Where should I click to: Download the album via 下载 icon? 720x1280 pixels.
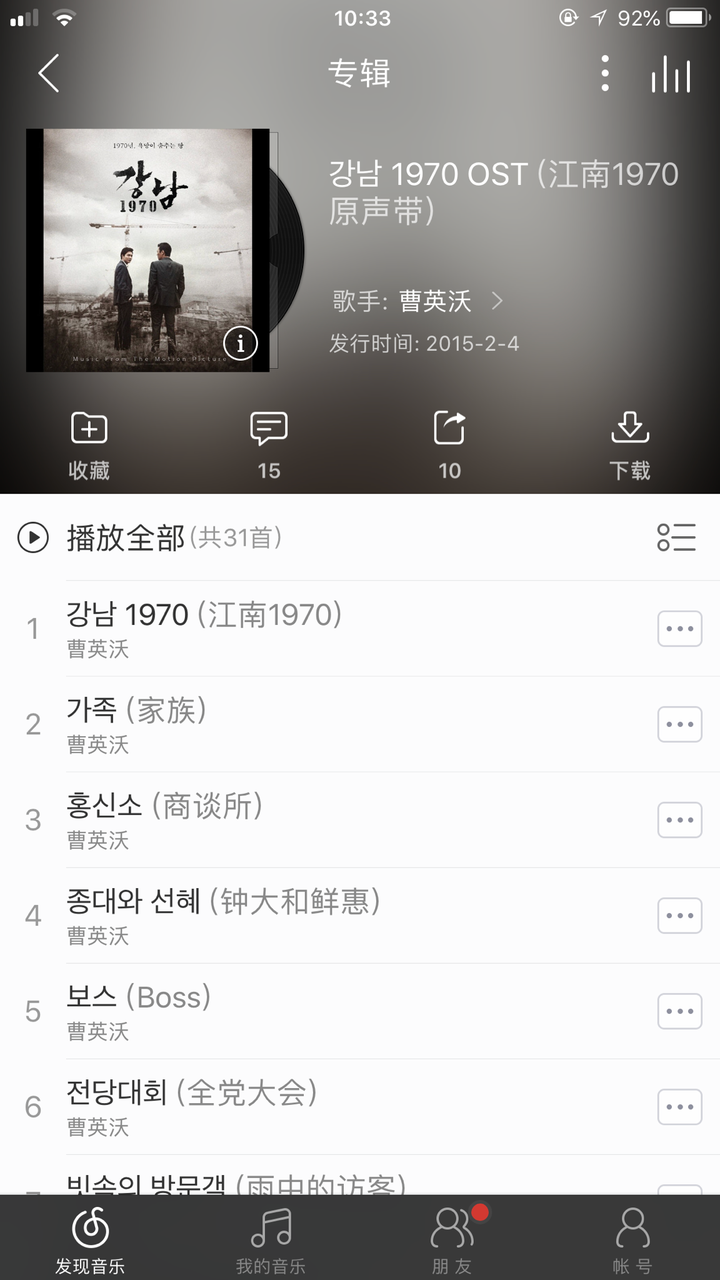click(x=629, y=440)
